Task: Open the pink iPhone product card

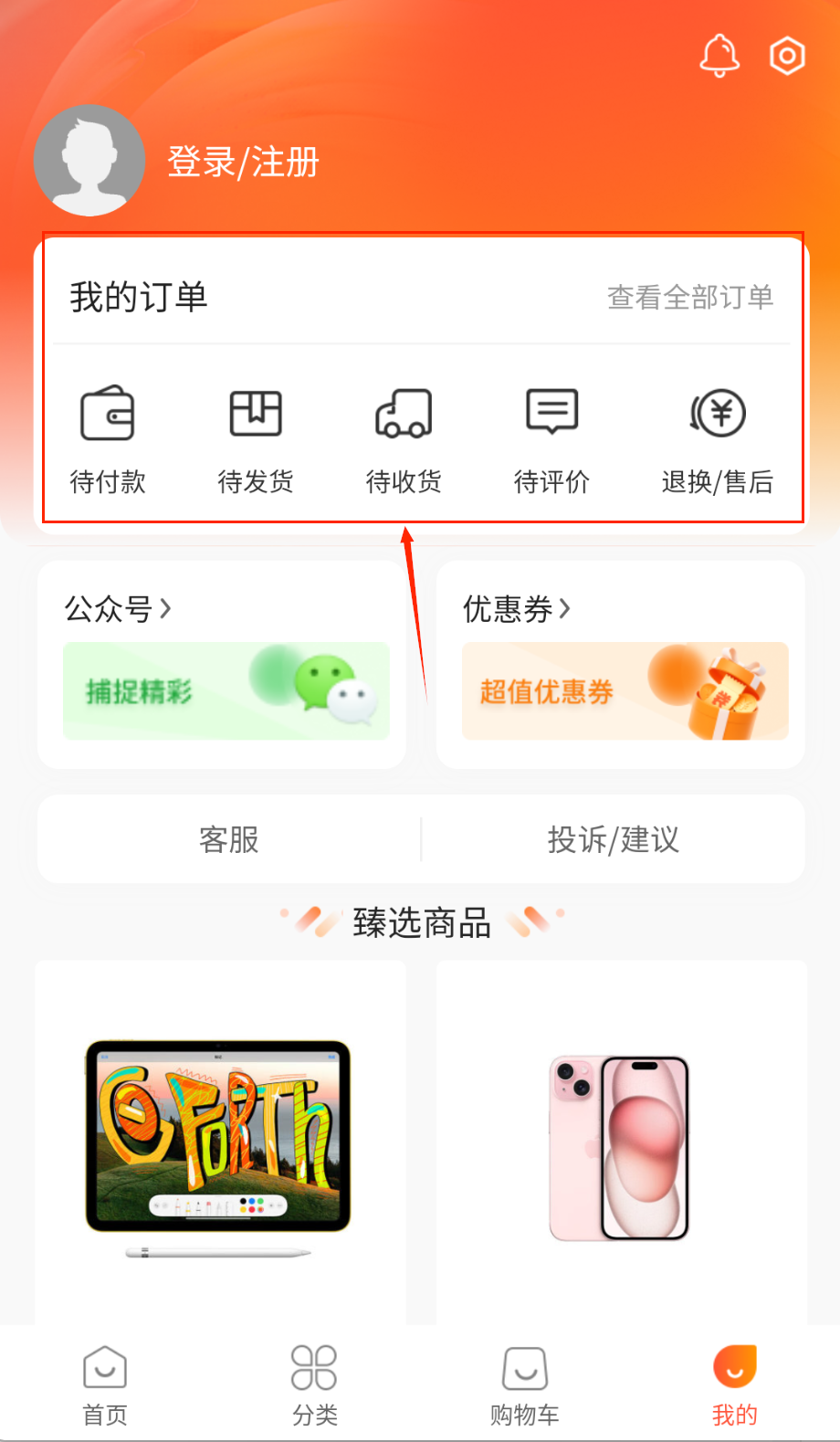Action: 621,1142
